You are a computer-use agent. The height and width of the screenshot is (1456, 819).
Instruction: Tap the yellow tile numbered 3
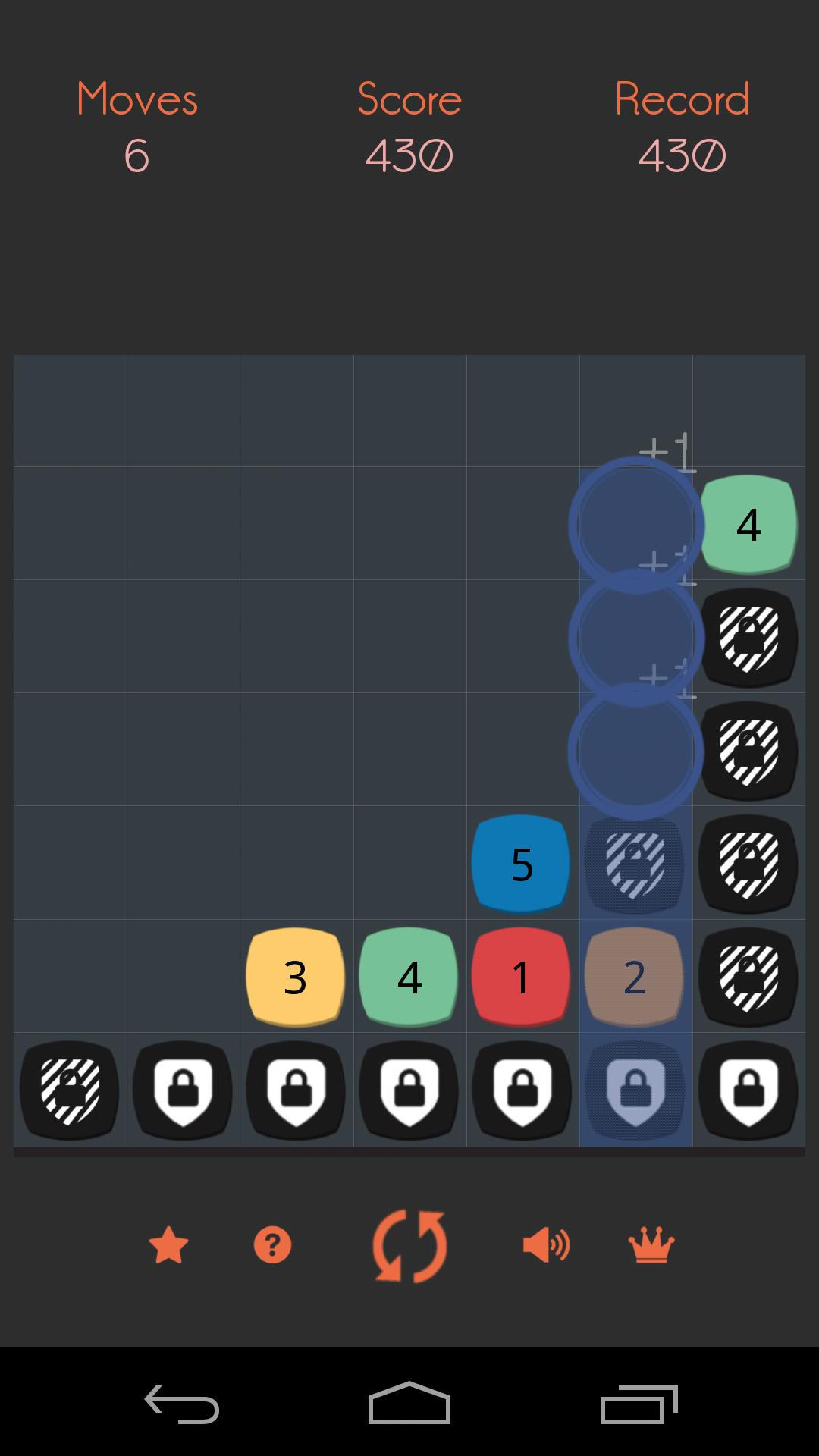point(296,976)
